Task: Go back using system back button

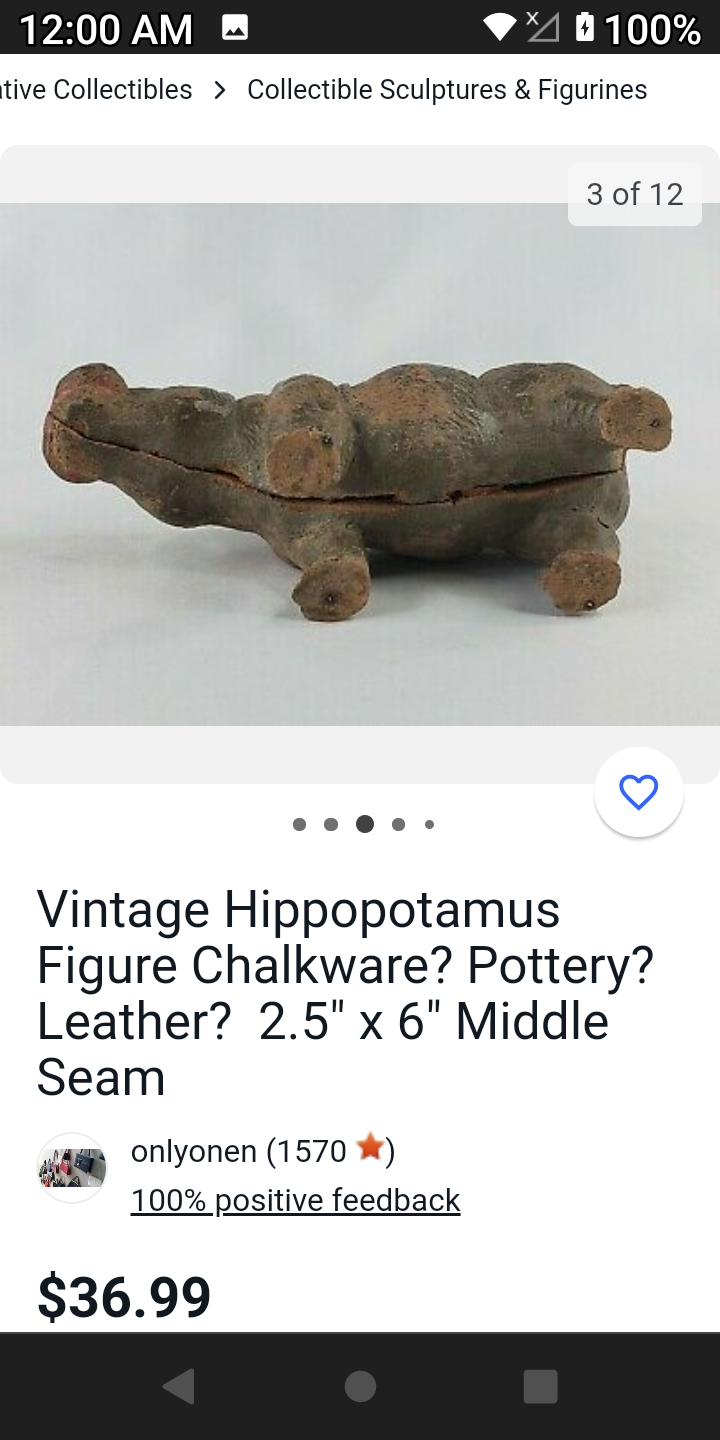Action: pos(179,1387)
